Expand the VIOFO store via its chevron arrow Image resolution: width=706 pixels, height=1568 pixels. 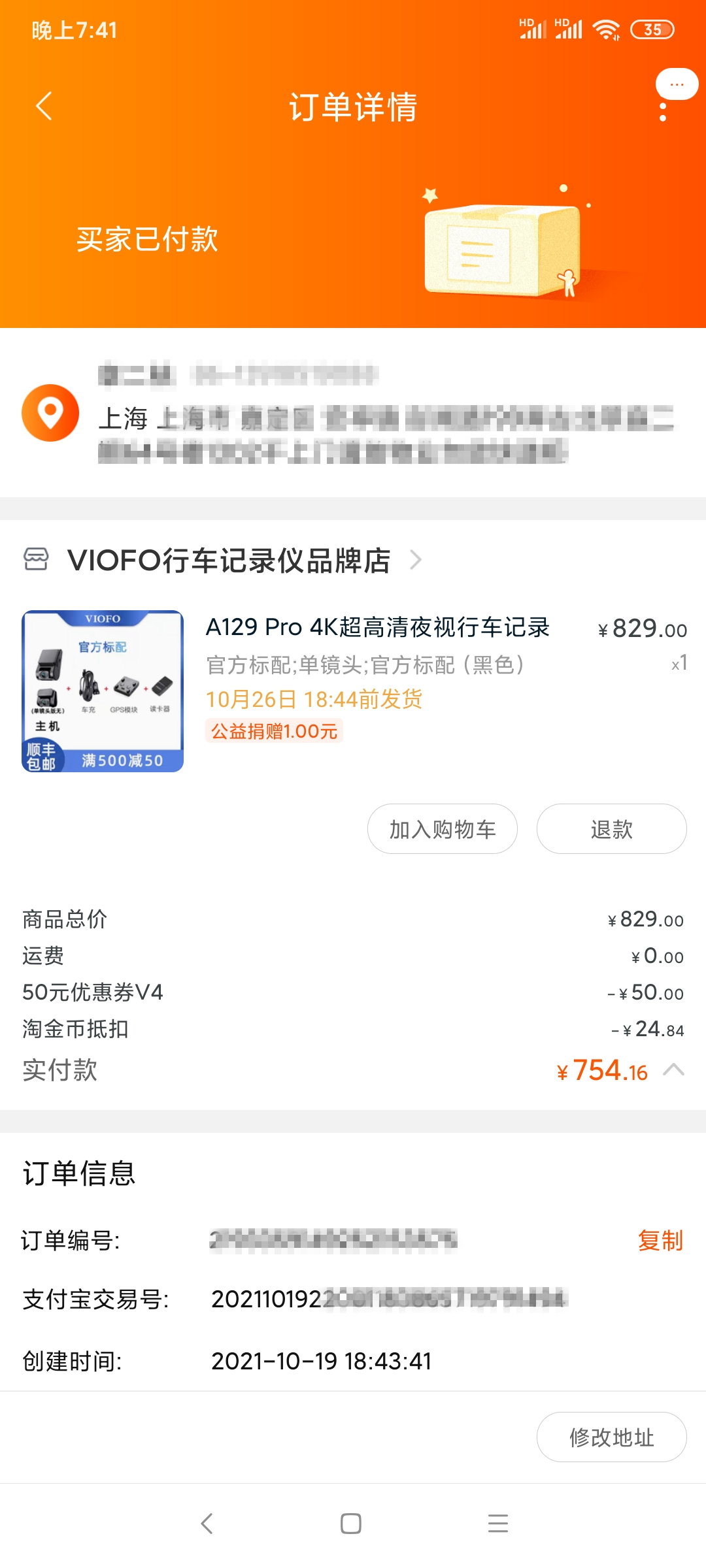(416, 561)
